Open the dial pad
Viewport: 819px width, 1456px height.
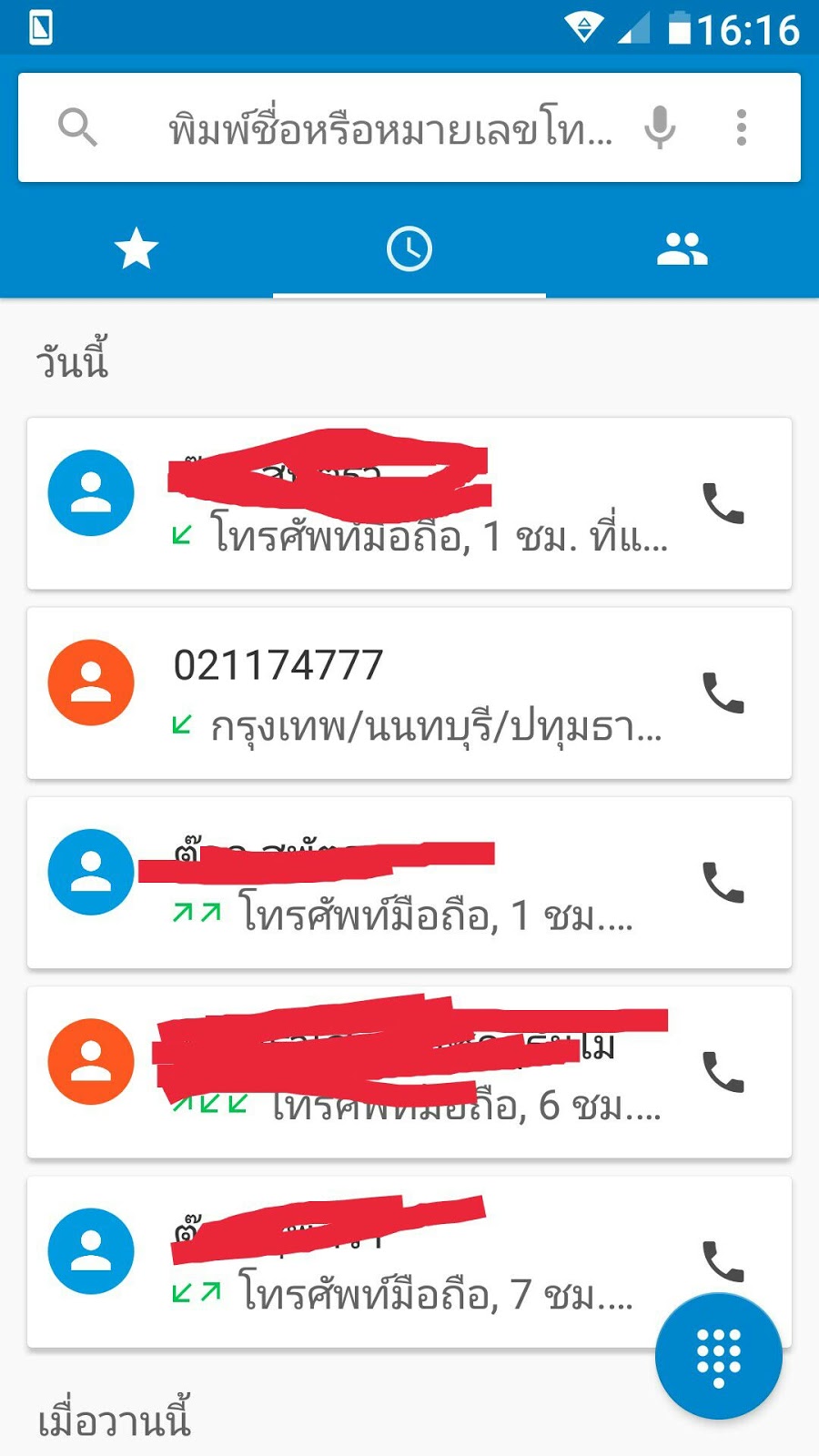pos(718,1357)
